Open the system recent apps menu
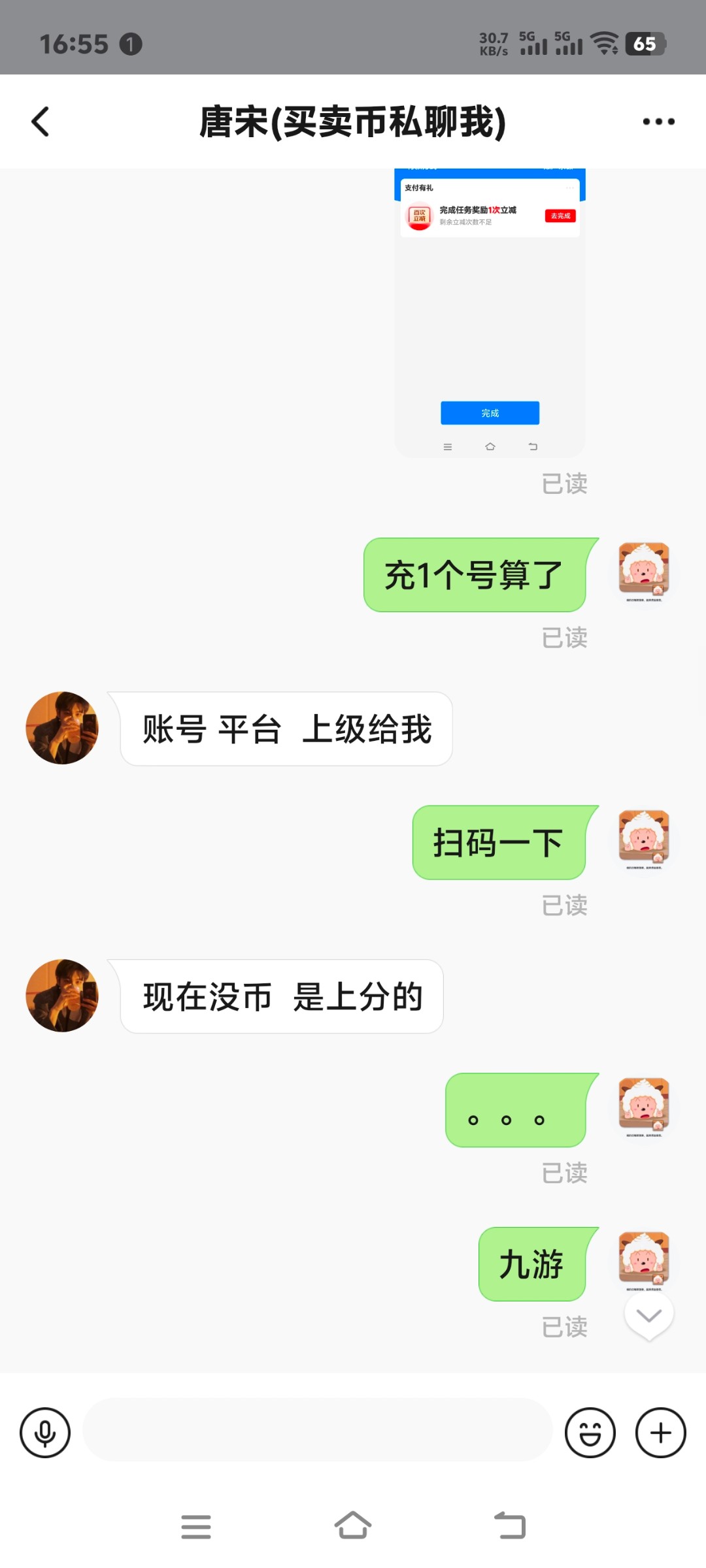This screenshot has width=706, height=1568. [x=196, y=1526]
